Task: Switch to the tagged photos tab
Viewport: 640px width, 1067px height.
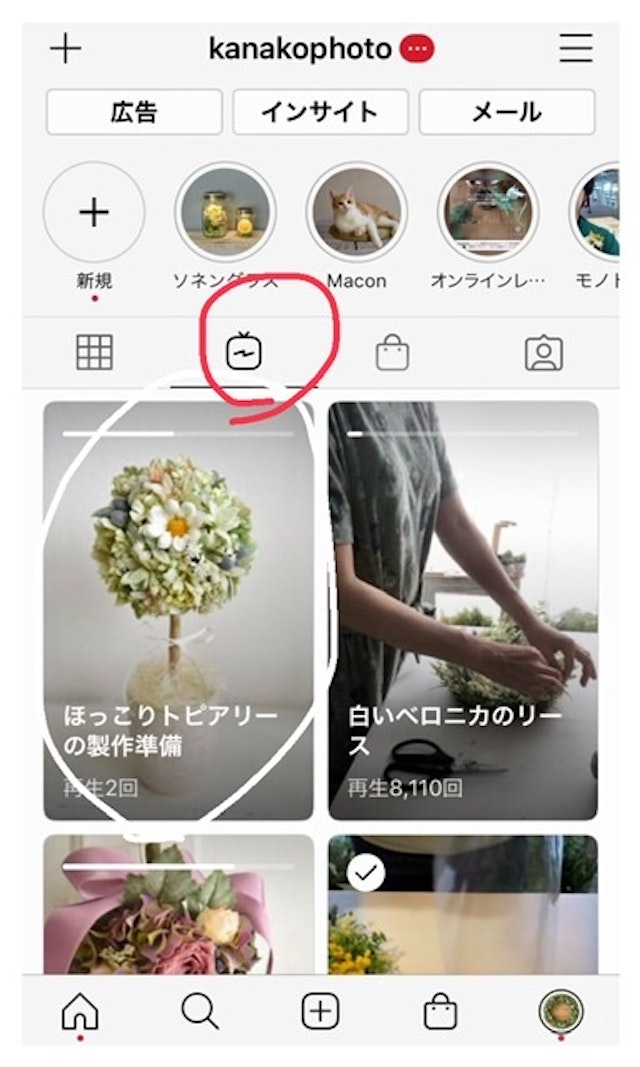Action: point(544,352)
